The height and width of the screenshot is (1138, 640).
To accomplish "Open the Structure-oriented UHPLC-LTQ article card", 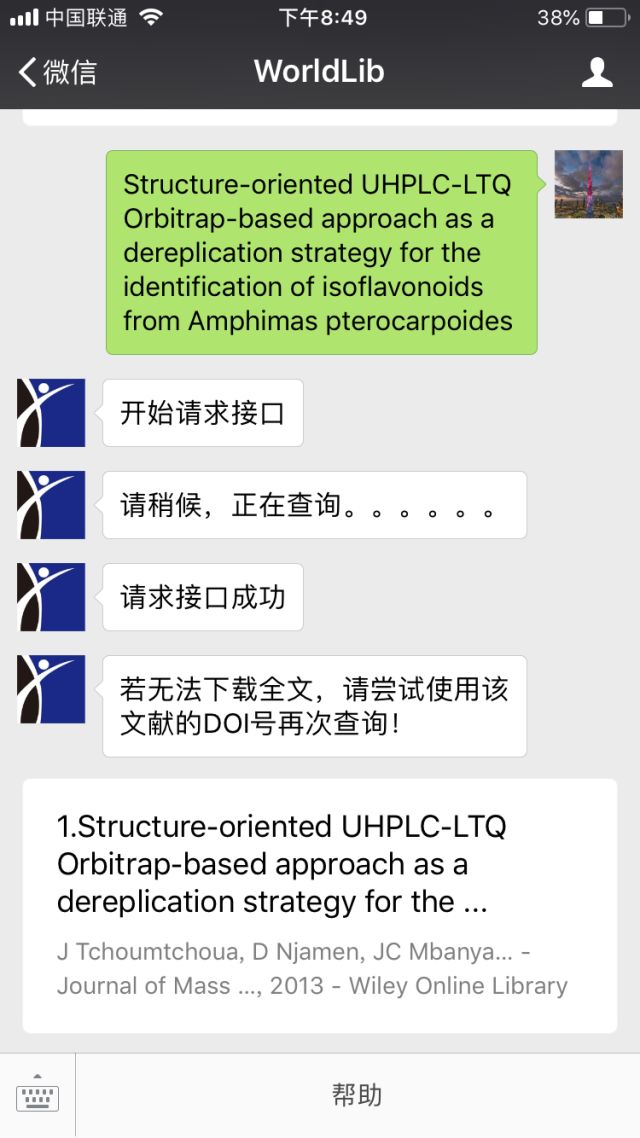I will (319, 905).
